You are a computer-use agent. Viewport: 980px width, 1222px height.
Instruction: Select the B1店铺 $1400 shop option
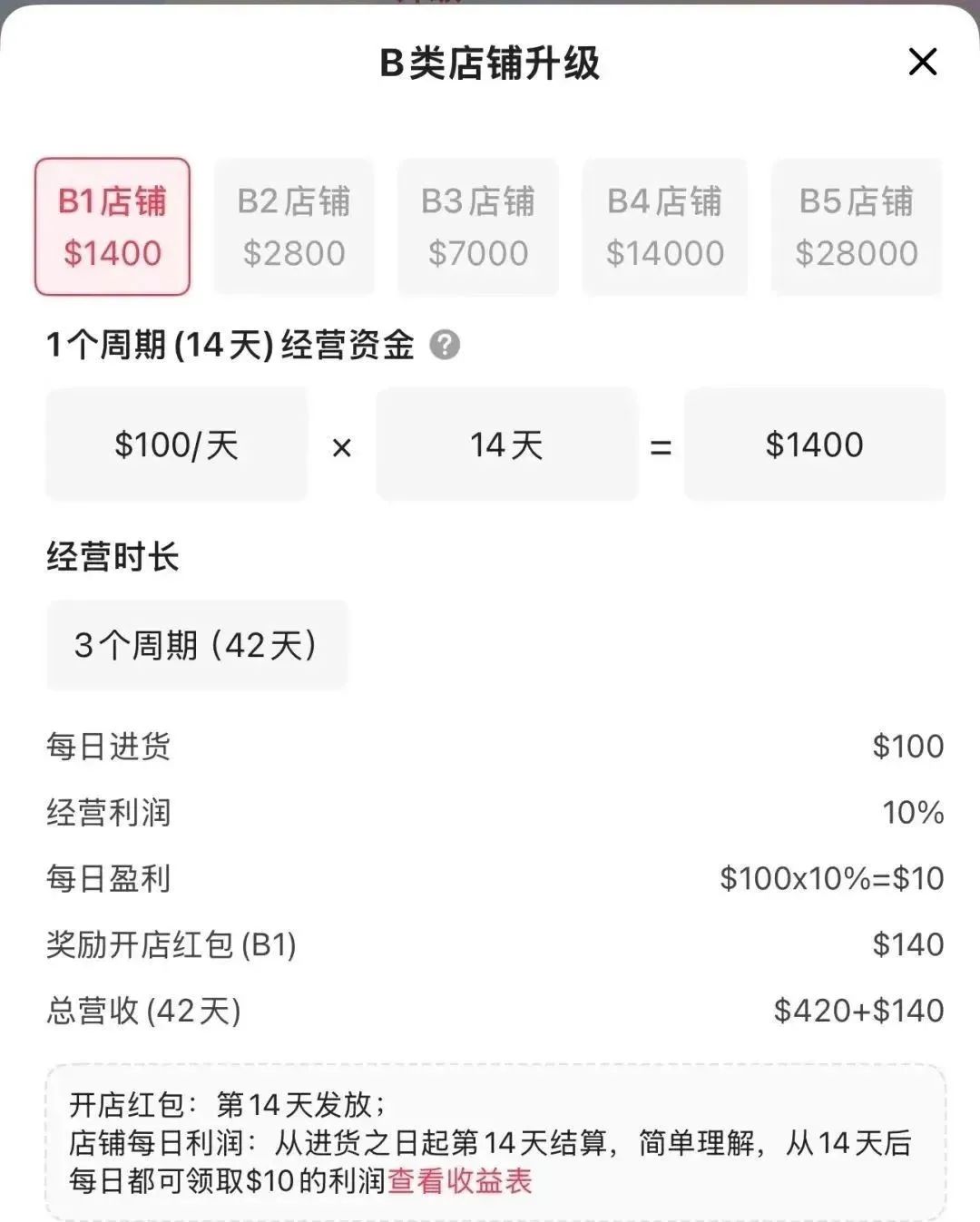click(x=112, y=227)
